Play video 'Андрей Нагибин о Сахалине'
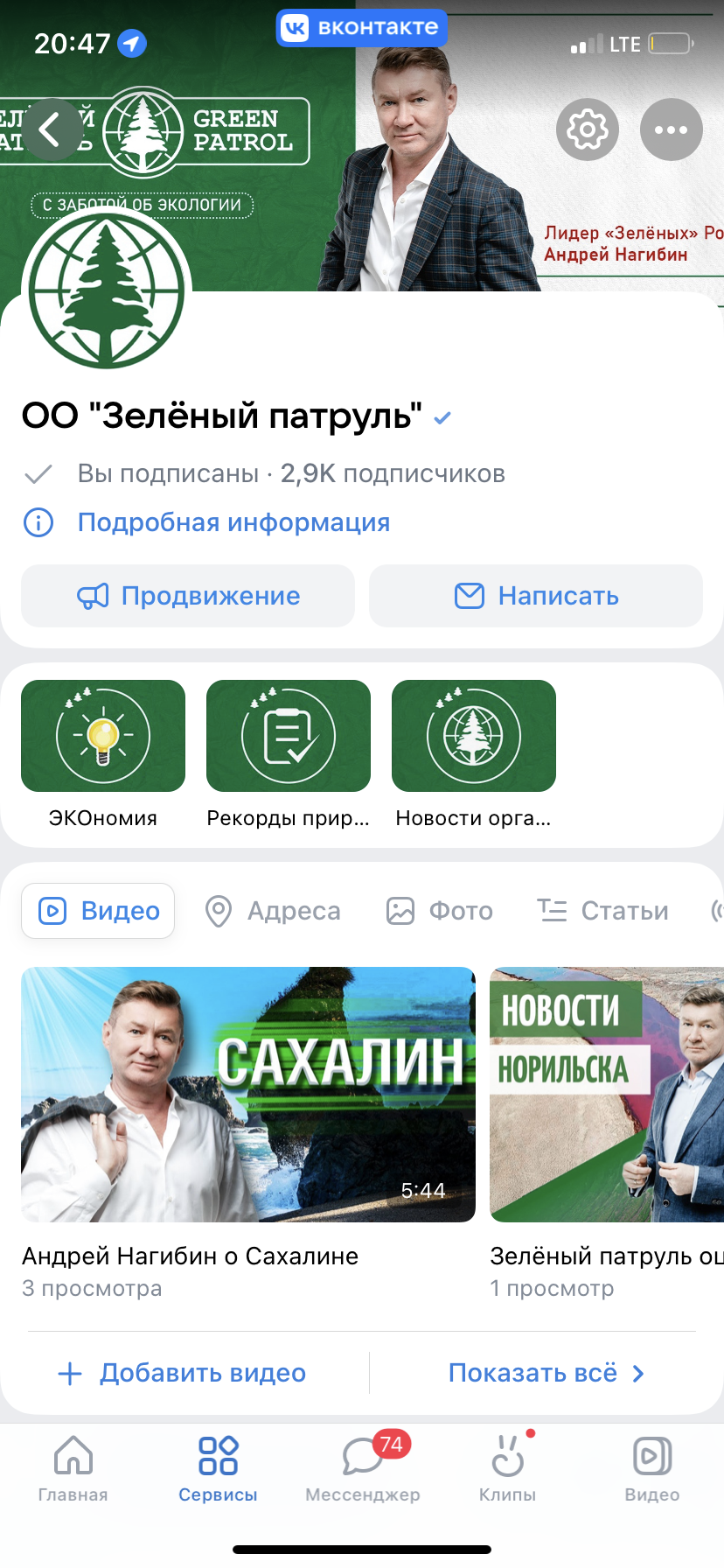Image resolution: width=724 pixels, height=1568 pixels. pos(248,1094)
